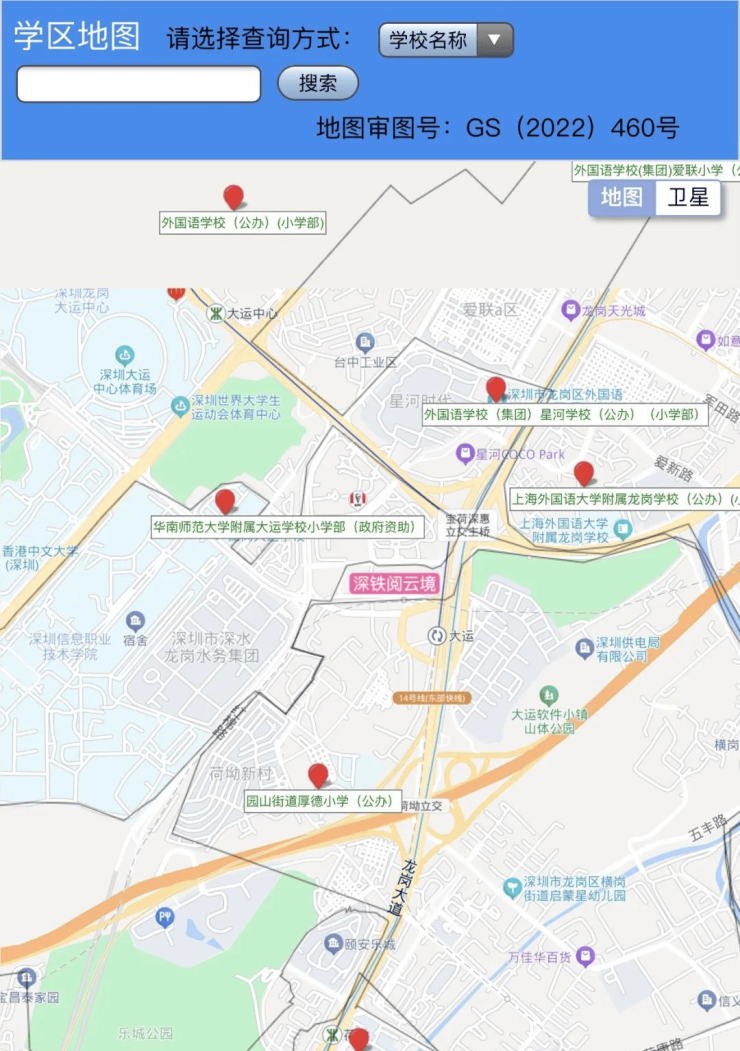The image size is (740, 1051).
Task: Select the 园山街道厚德小学 marker
Action: [x=318, y=775]
